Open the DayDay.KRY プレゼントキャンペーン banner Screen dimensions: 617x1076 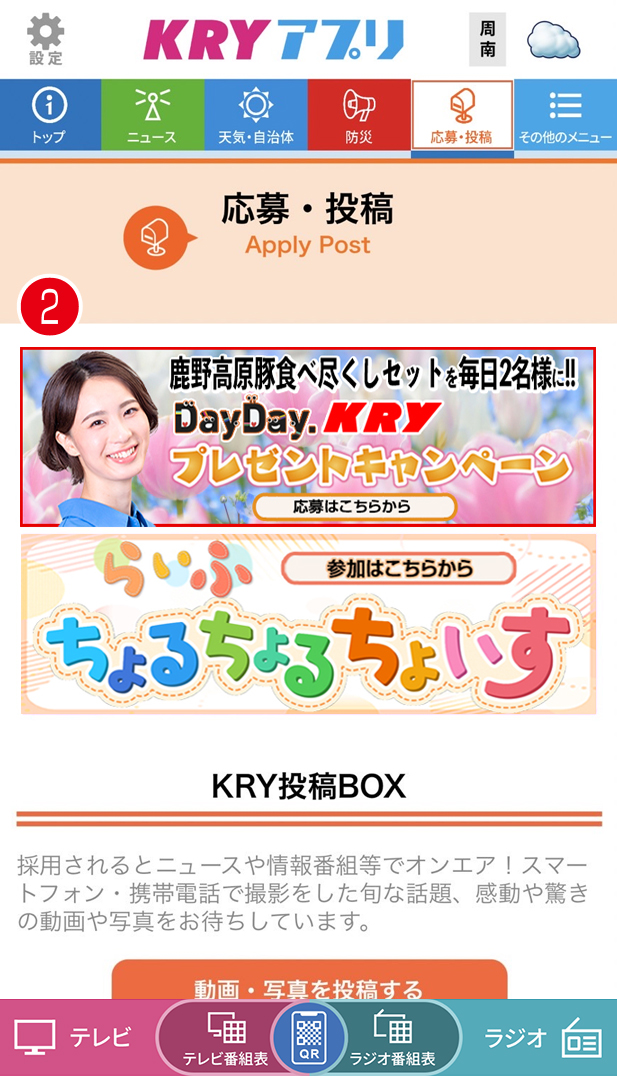coord(308,436)
